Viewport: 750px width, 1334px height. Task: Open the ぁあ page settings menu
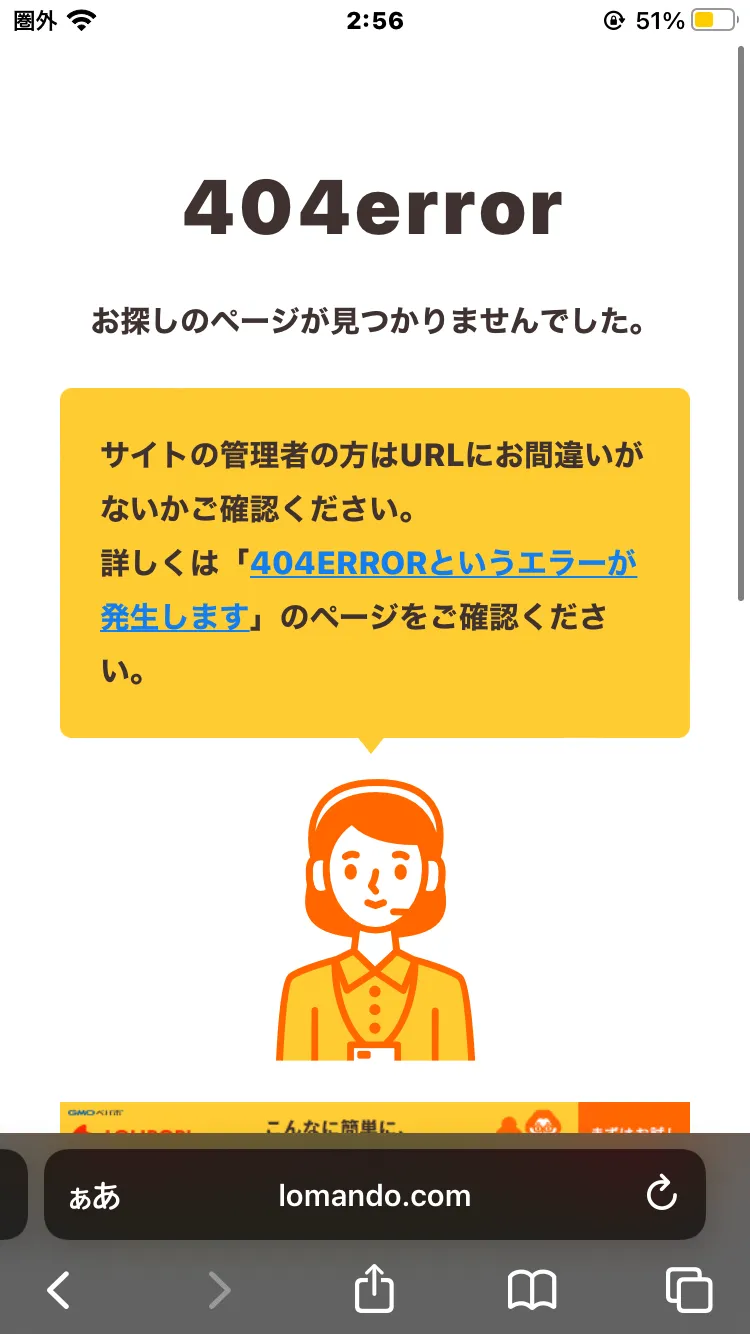click(x=95, y=1196)
